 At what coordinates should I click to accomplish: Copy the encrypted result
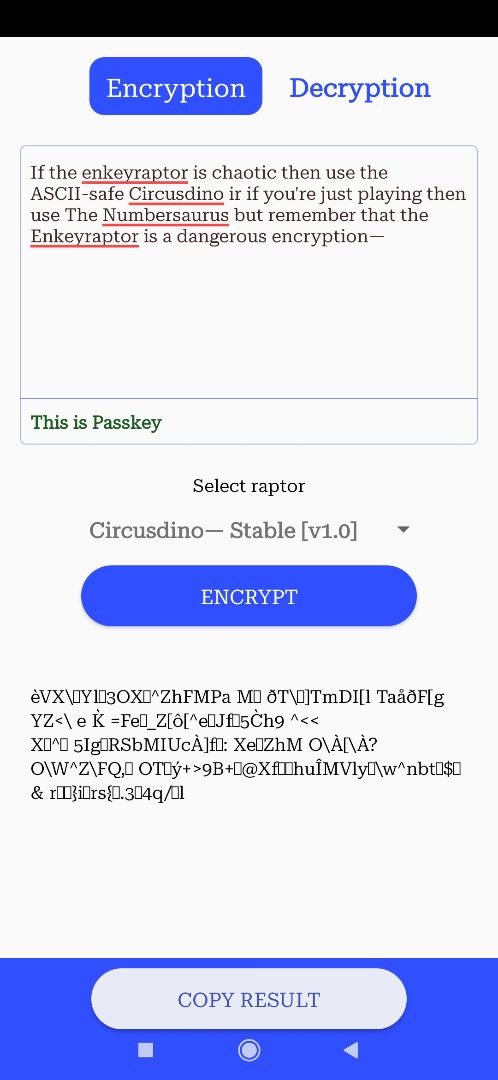pyautogui.click(x=249, y=999)
